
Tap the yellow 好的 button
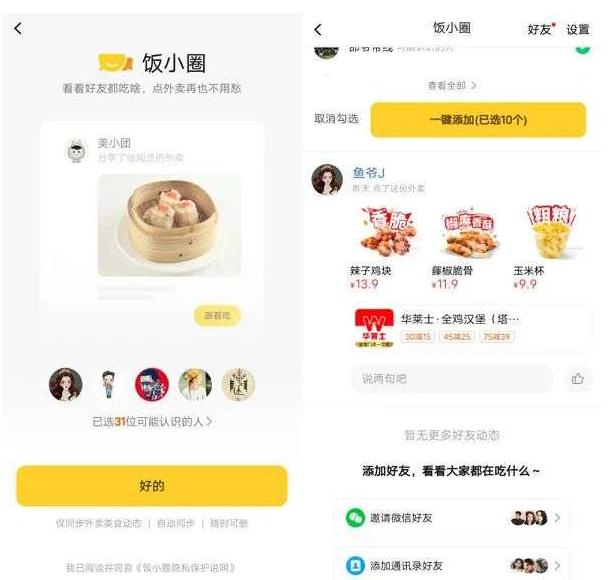(151, 486)
